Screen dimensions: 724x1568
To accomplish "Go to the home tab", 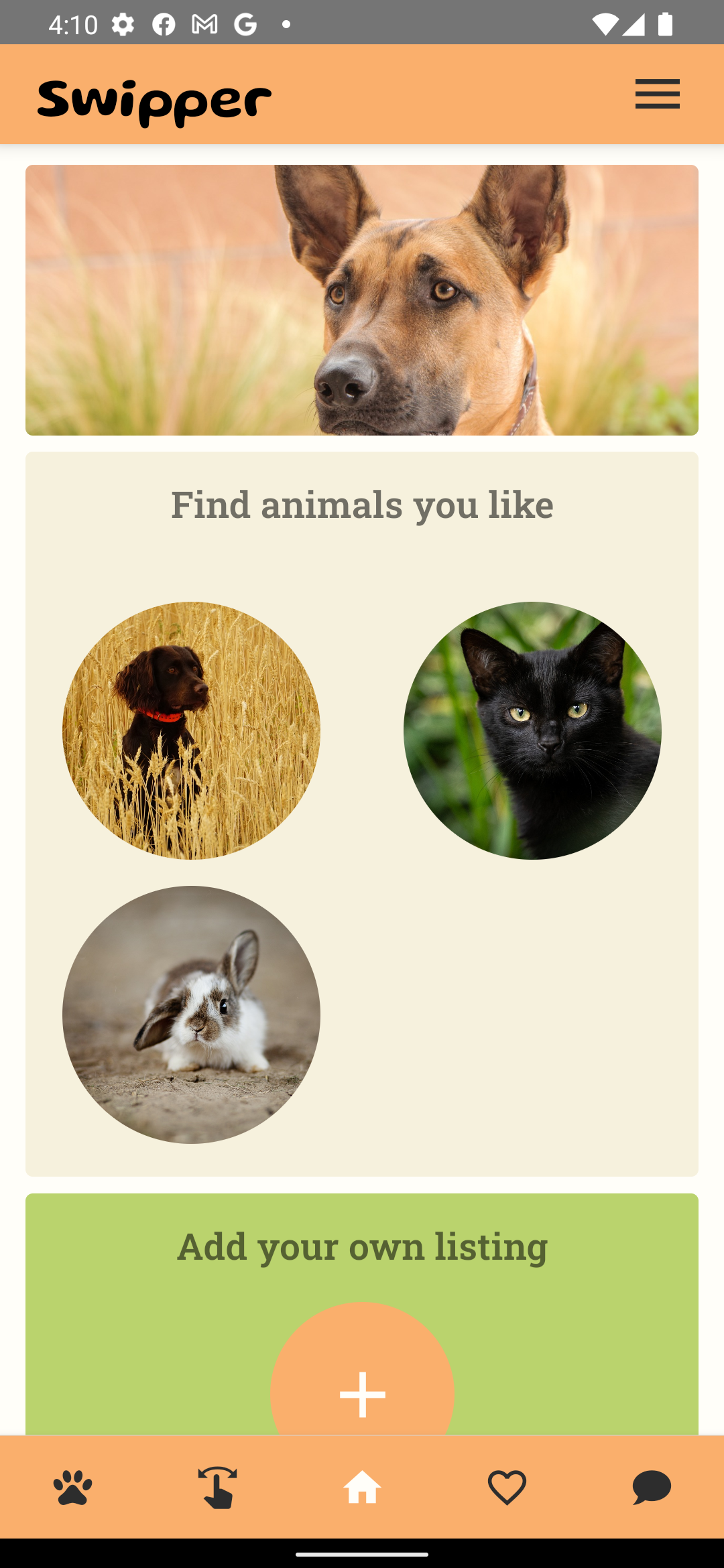I will 362,1488.
